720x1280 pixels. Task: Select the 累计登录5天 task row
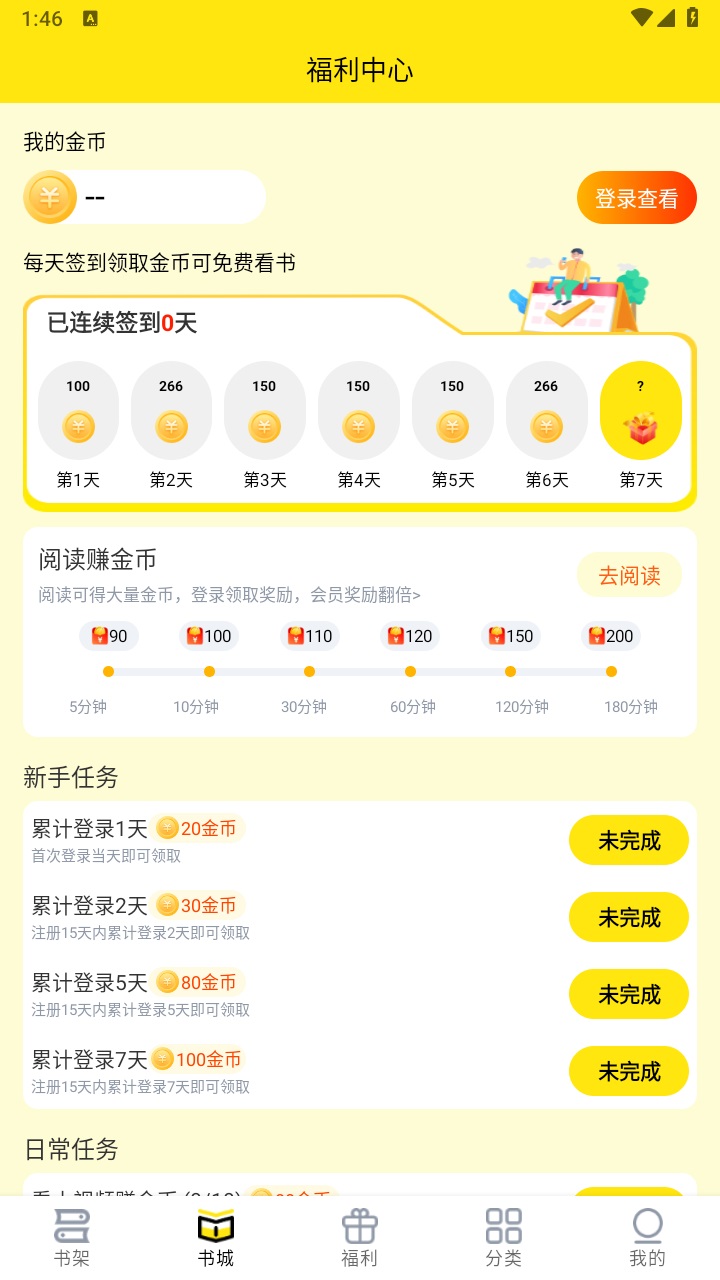[300, 993]
